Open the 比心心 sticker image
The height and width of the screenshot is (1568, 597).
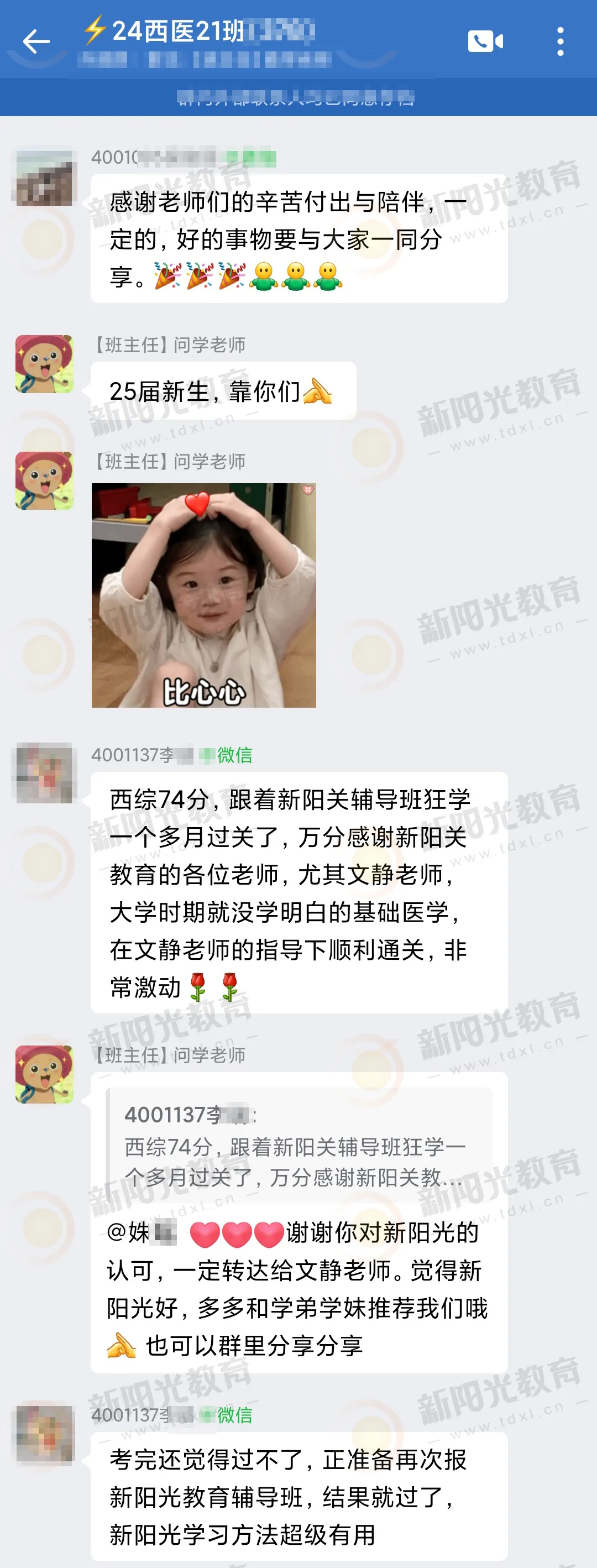(x=204, y=595)
